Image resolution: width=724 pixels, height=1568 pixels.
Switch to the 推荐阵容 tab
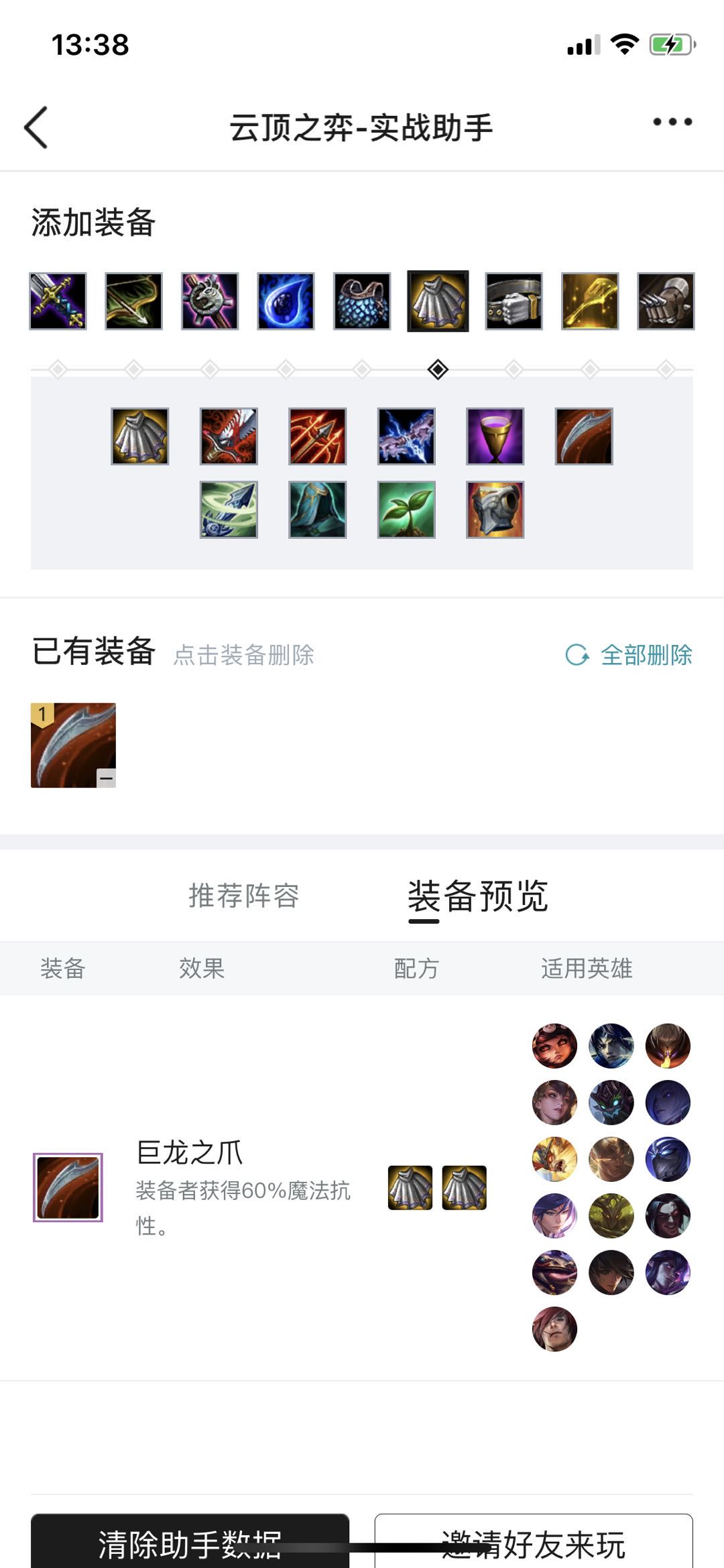(x=244, y=896)
